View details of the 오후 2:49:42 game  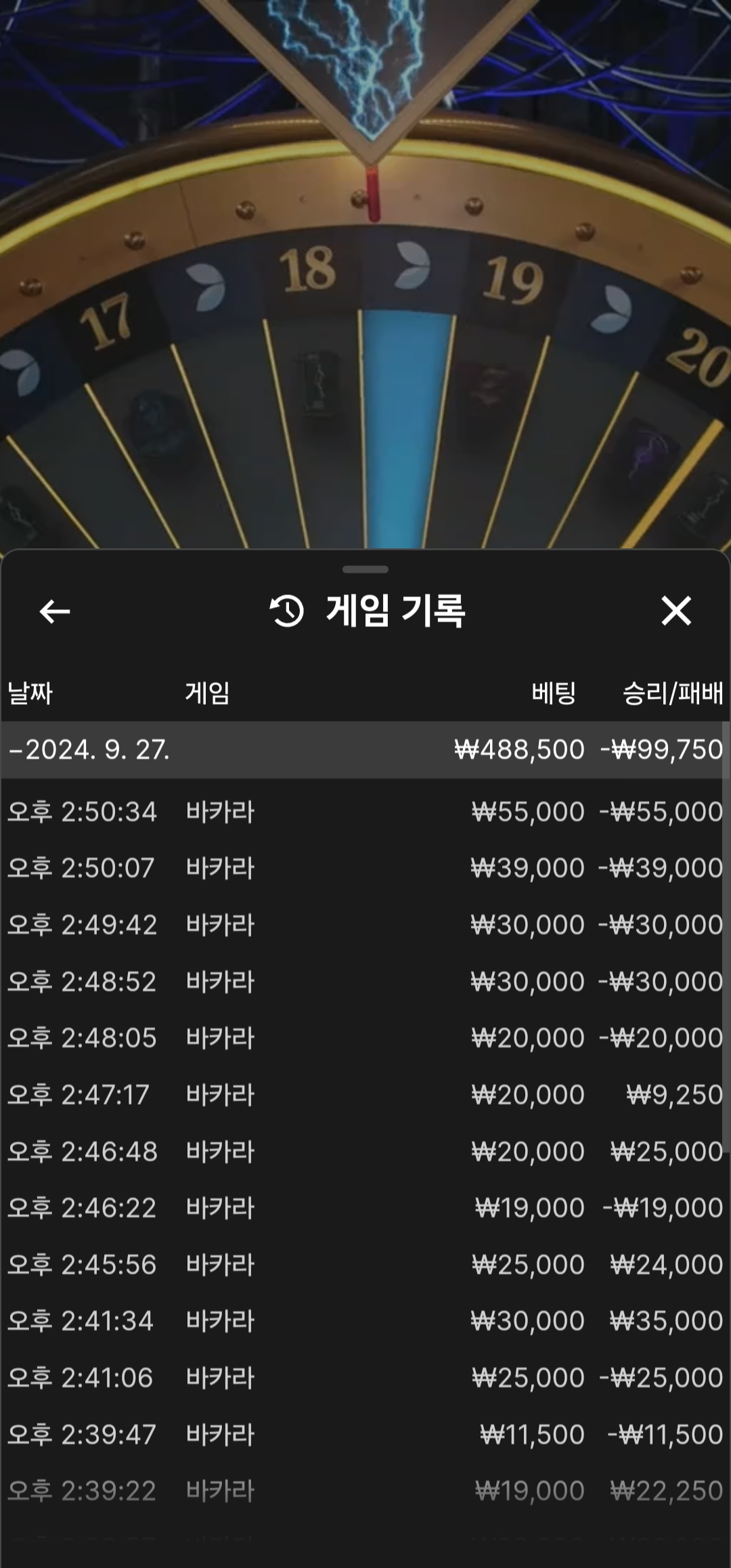[365, 925]
